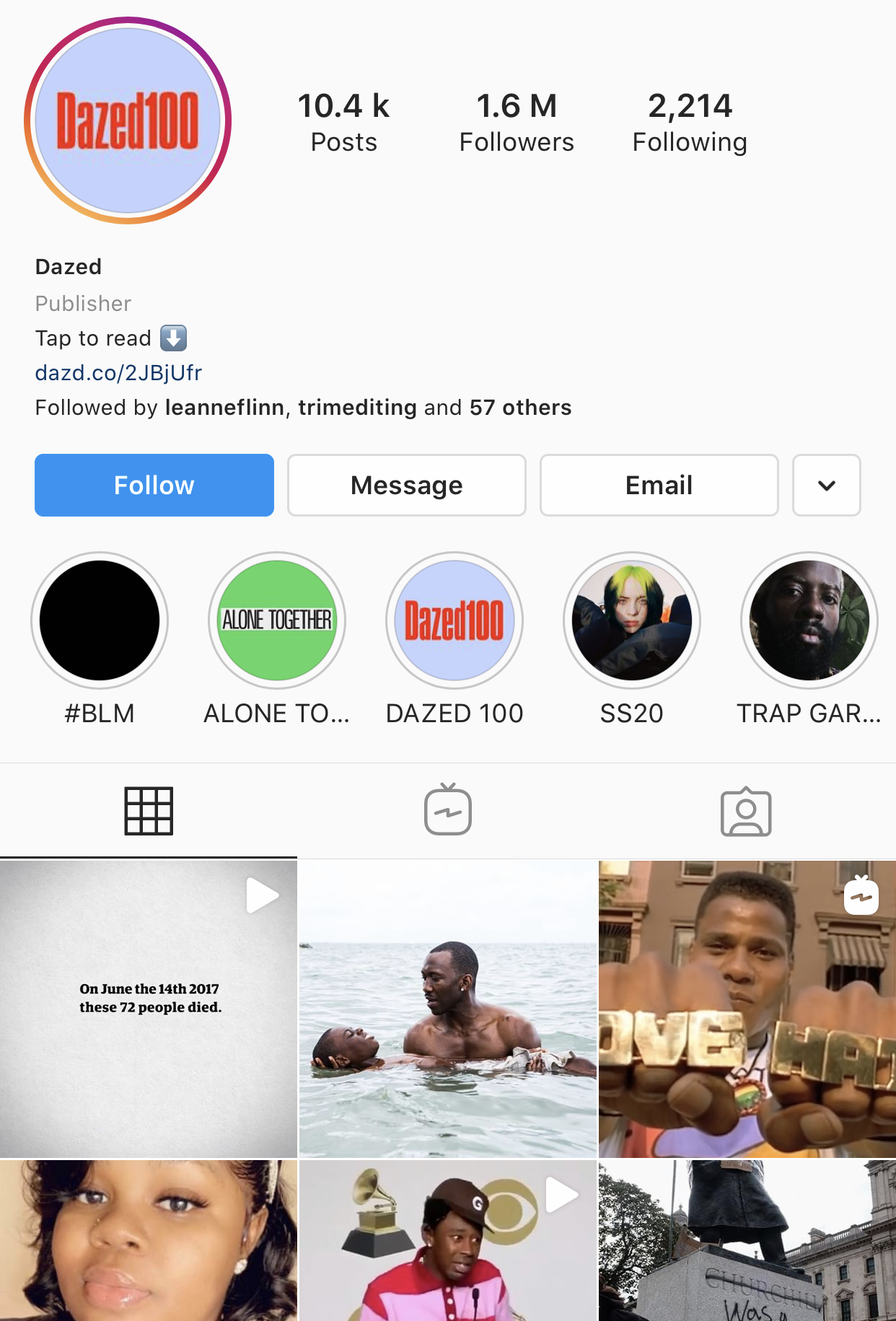Viewport: 896px width, 1321px height.
Task: Open the #BLM story highlight
Action: click(100, 621)
